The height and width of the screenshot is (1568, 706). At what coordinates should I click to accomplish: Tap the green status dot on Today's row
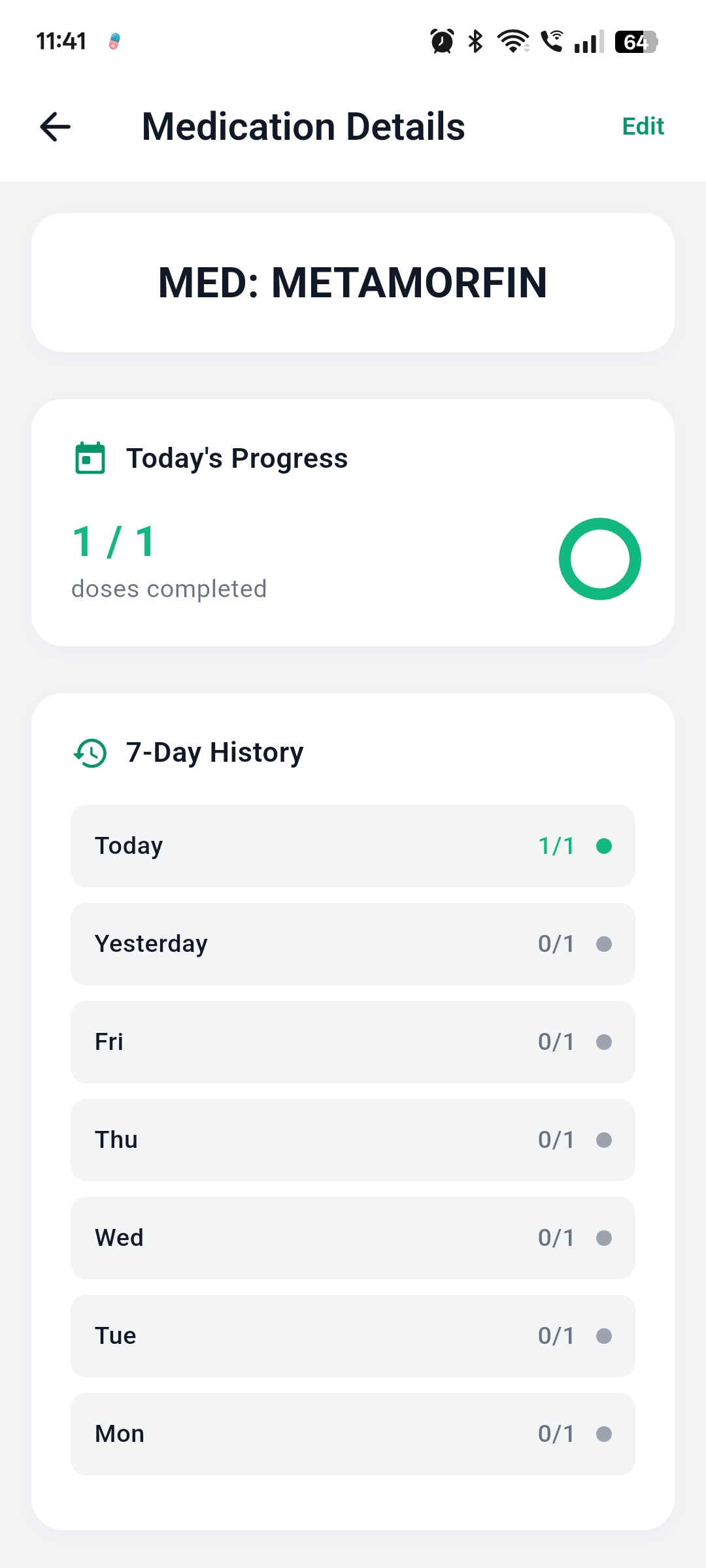point(605,845)
